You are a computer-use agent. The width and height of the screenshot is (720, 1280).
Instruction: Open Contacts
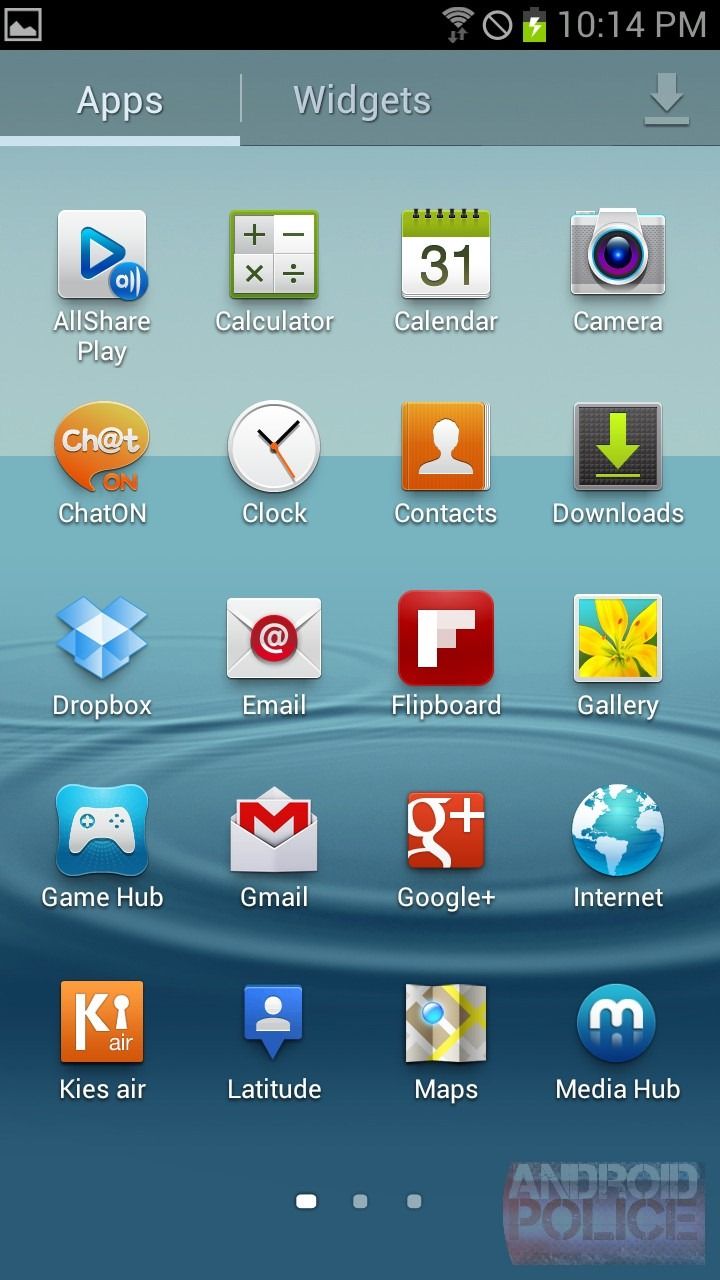pyautogui.click(x=446, y=445)
